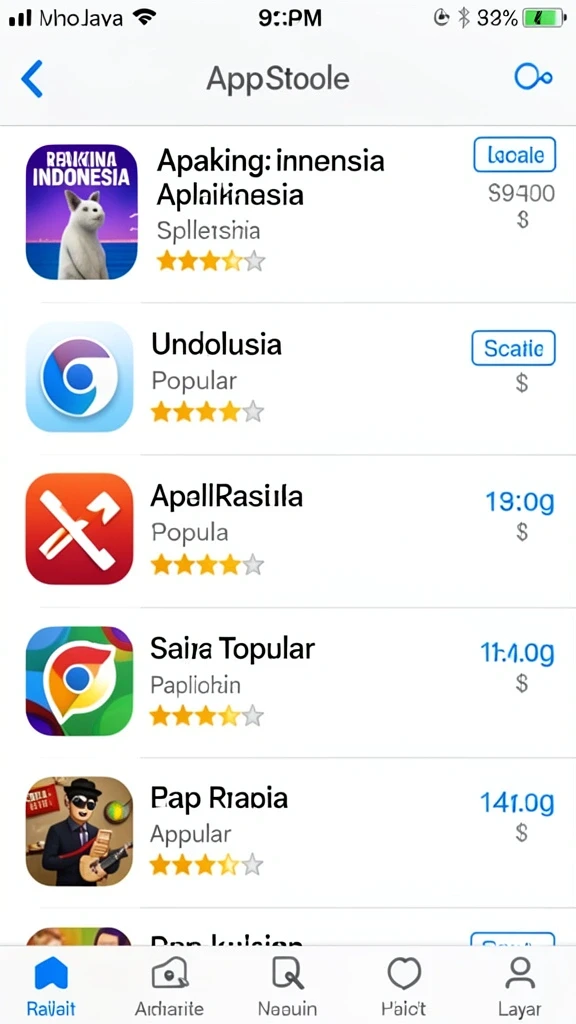Open the ApellRasiıla app row

click(x=288, y=530)
